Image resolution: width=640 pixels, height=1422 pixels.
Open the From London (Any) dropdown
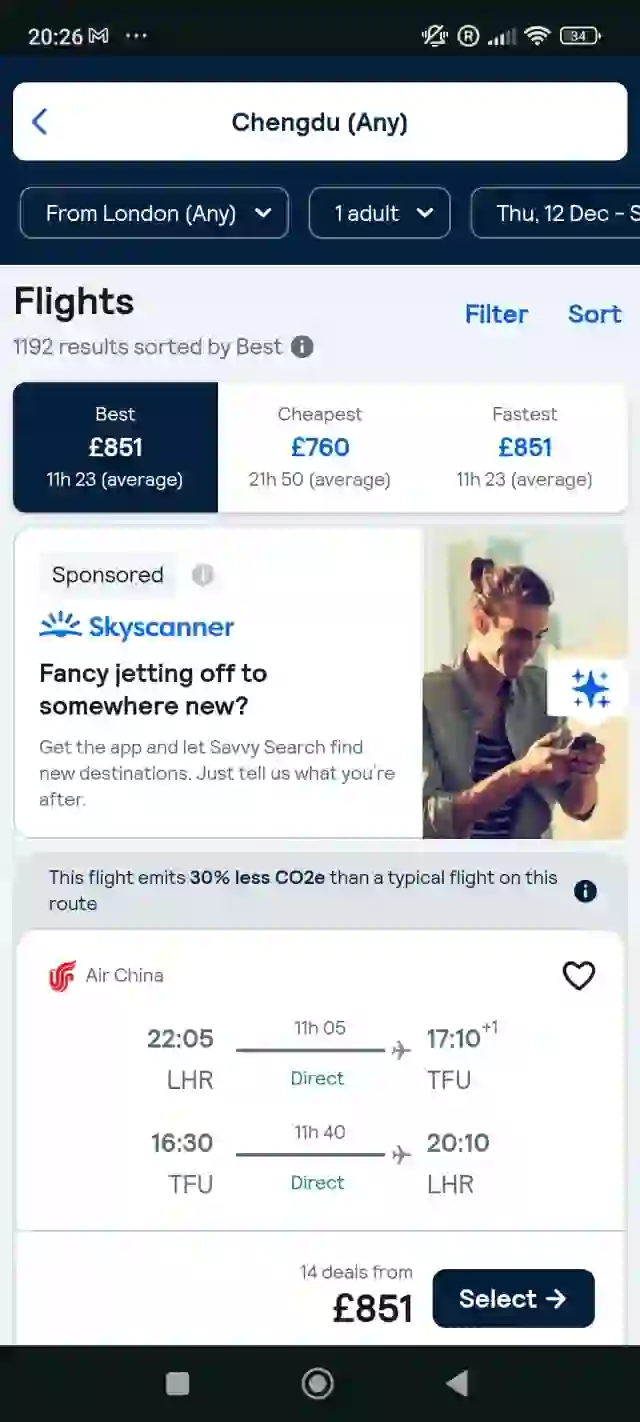(x=154, y=213)
